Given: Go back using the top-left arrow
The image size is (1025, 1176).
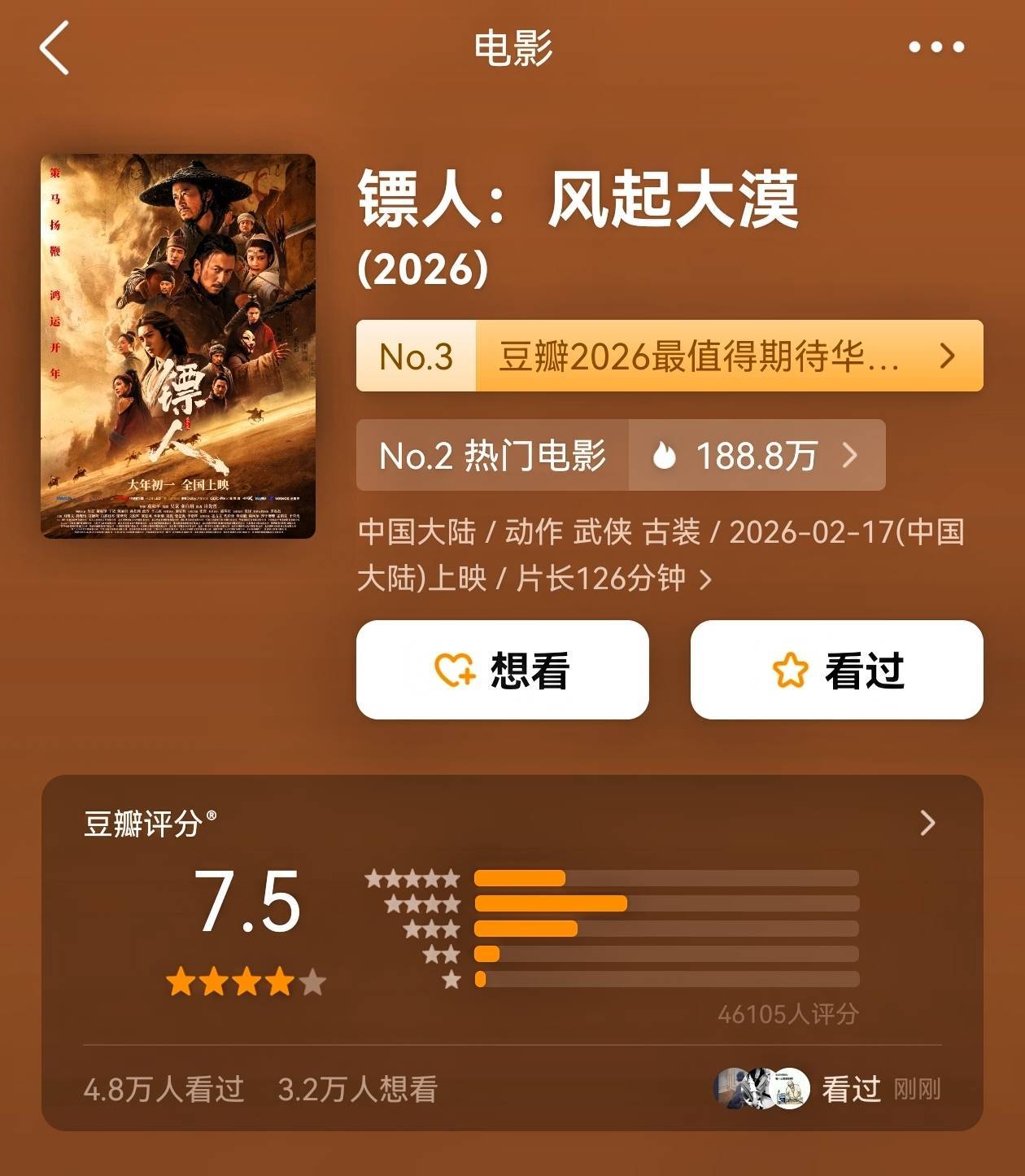Looking at the screenshot, I should (55, 48).
